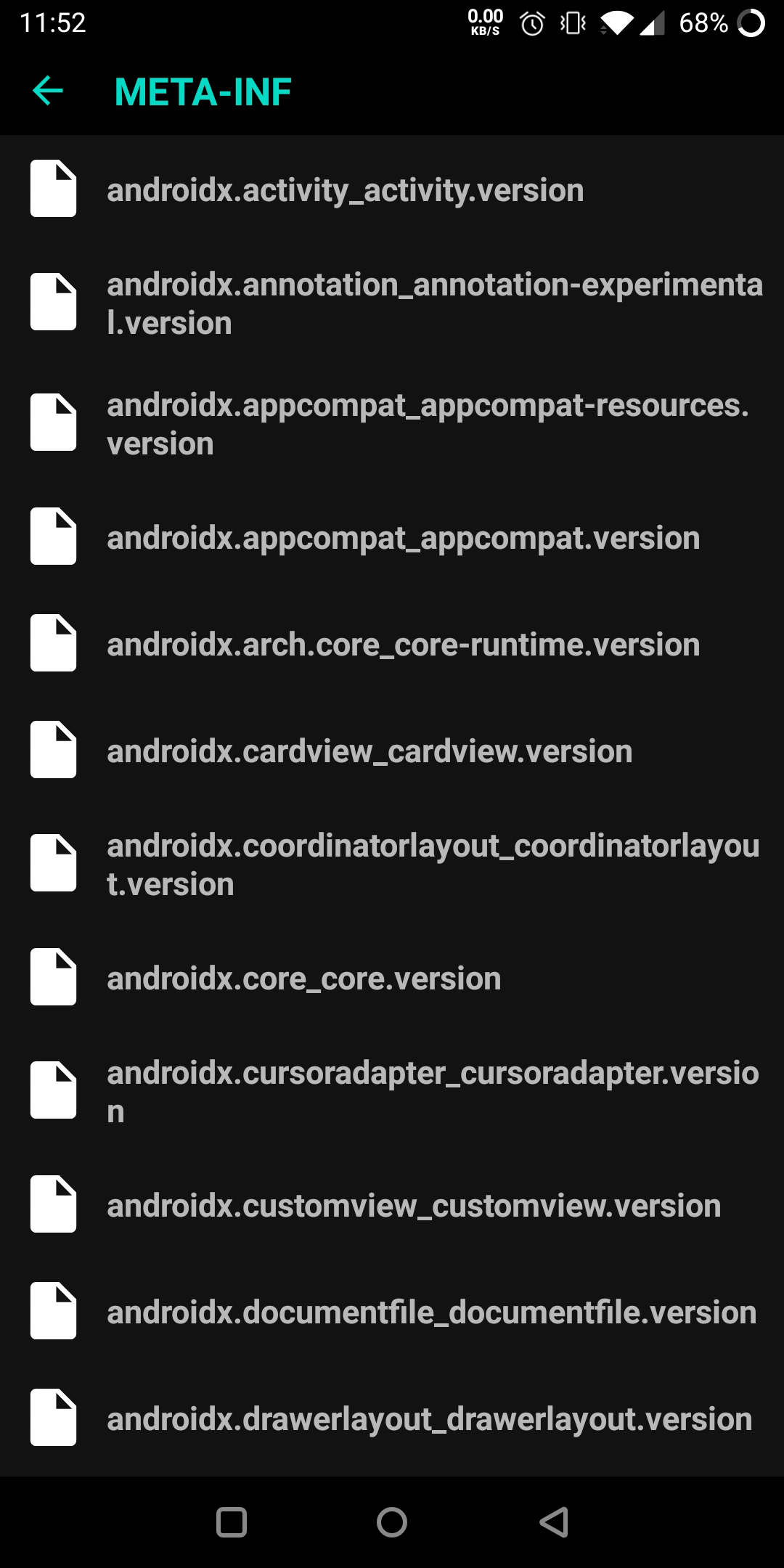Viewport: 784px width, 1568px height.
Task: Open androidx.appcompat_appcompat.version file
Action: 403,538
